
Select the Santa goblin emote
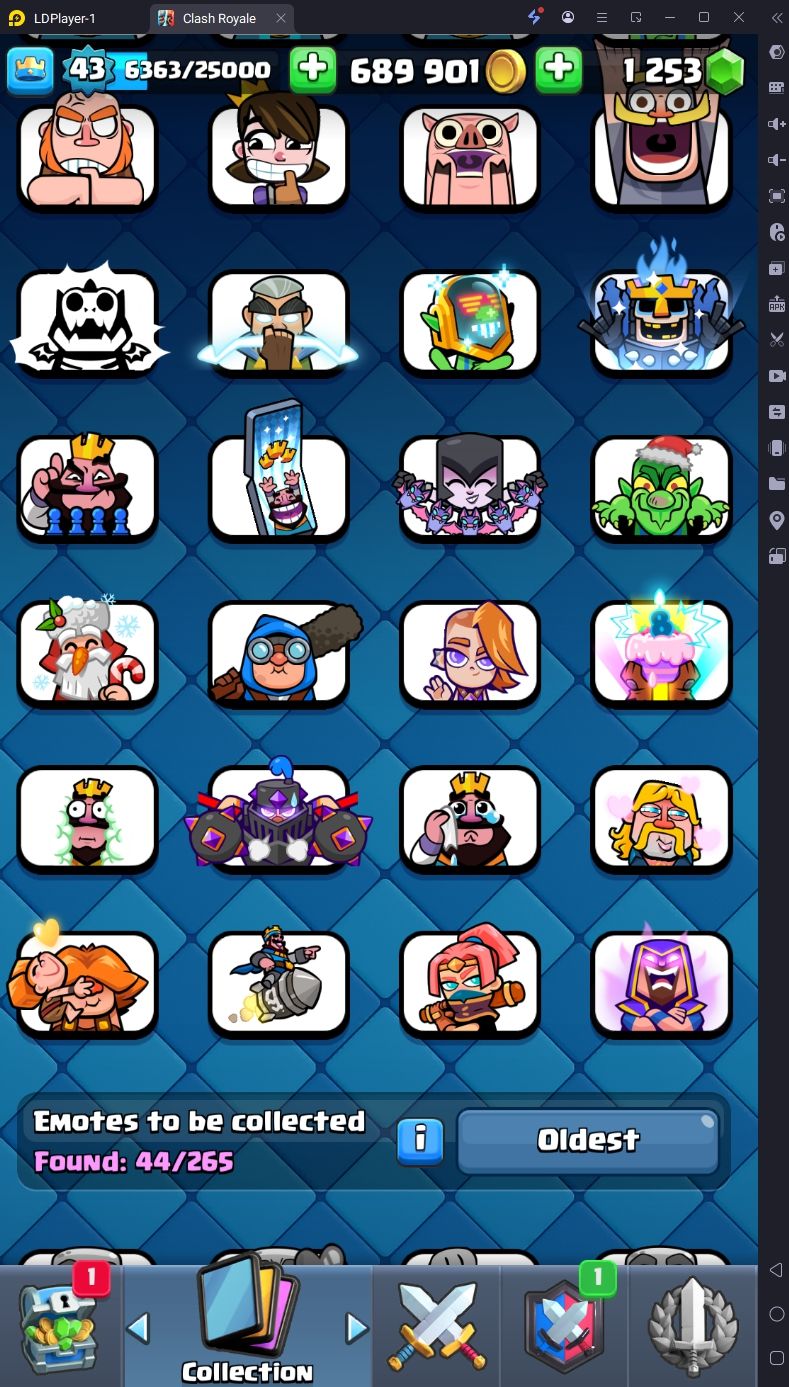[x=662, y=487]
